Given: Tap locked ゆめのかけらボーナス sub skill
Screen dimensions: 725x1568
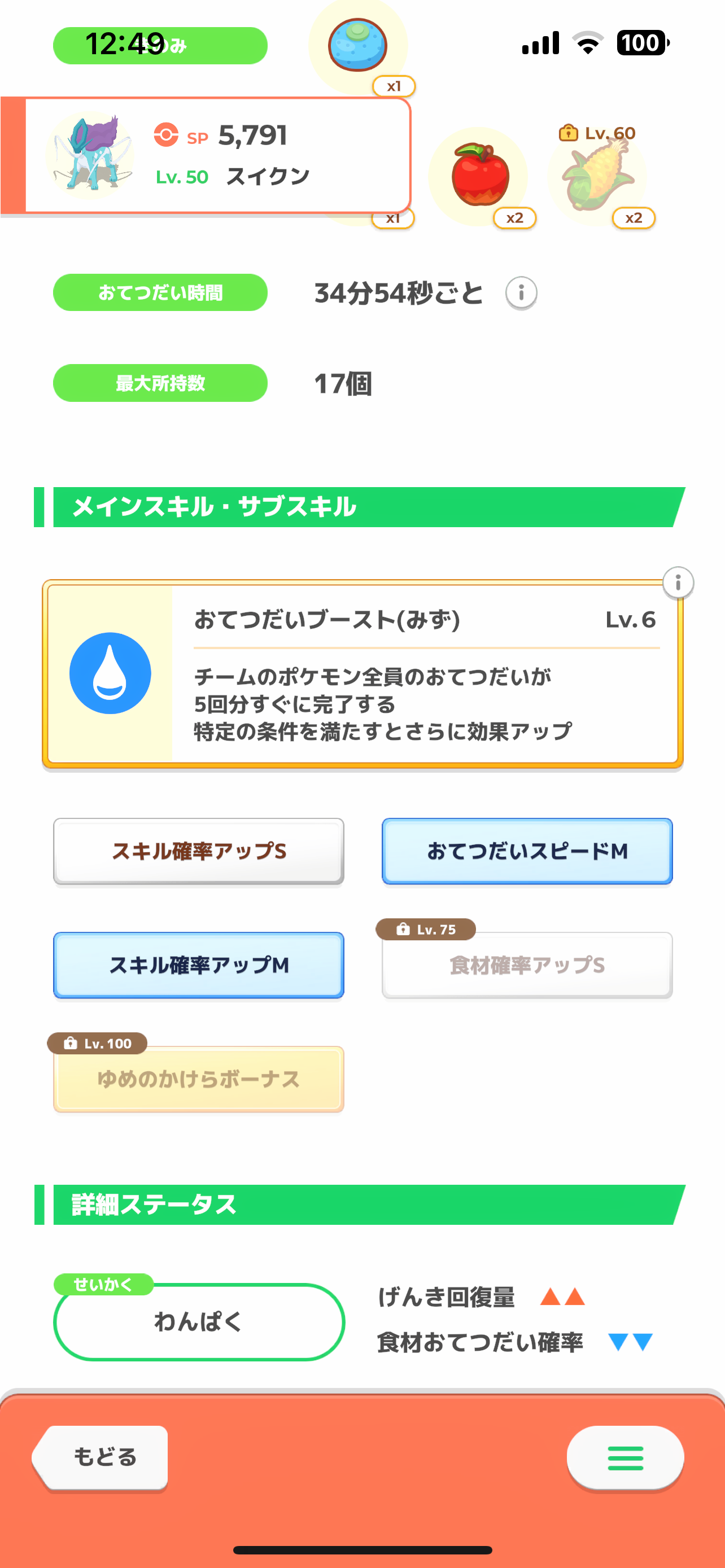Looking at the screenshot, I should coord(198,1079).
